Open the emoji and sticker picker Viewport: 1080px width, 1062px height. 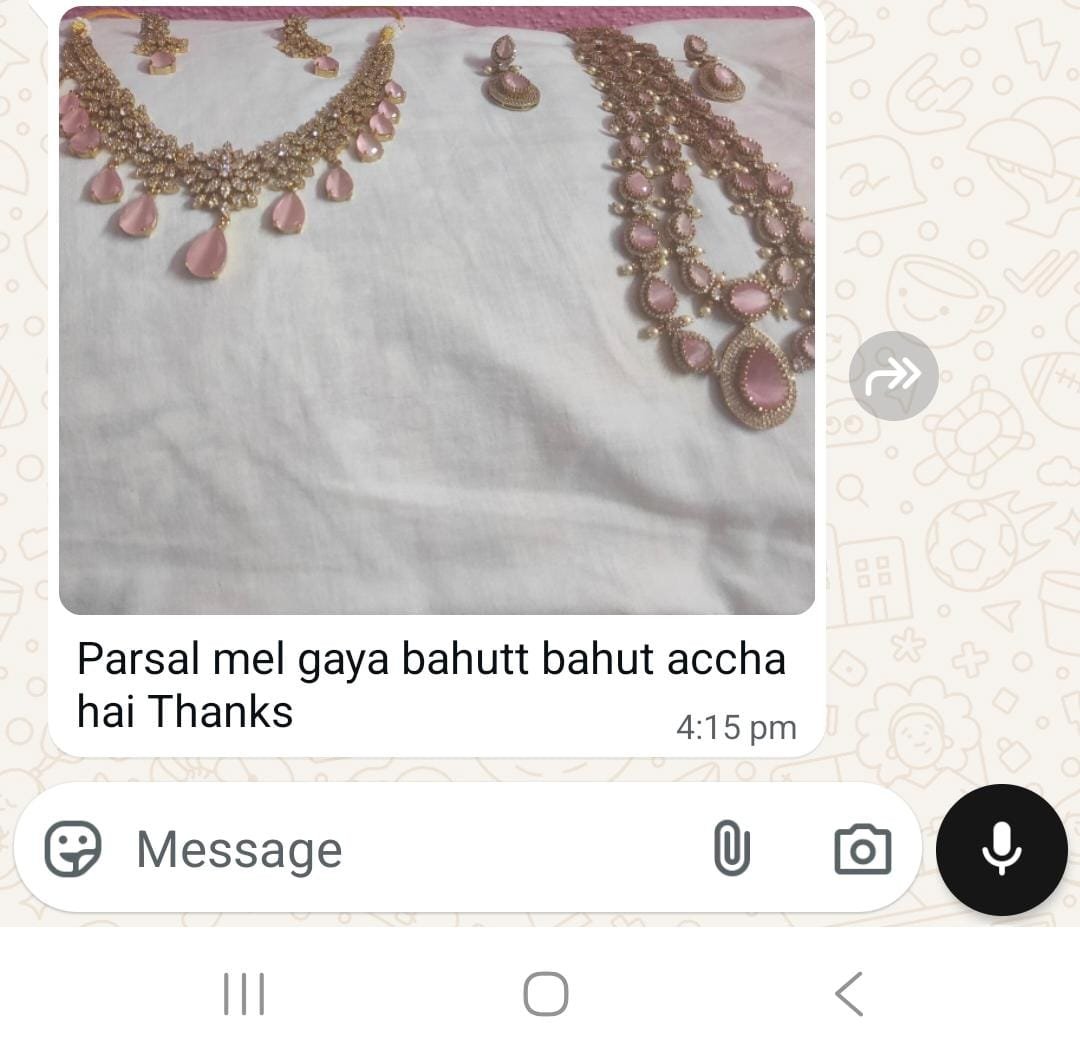click(73, 849)
